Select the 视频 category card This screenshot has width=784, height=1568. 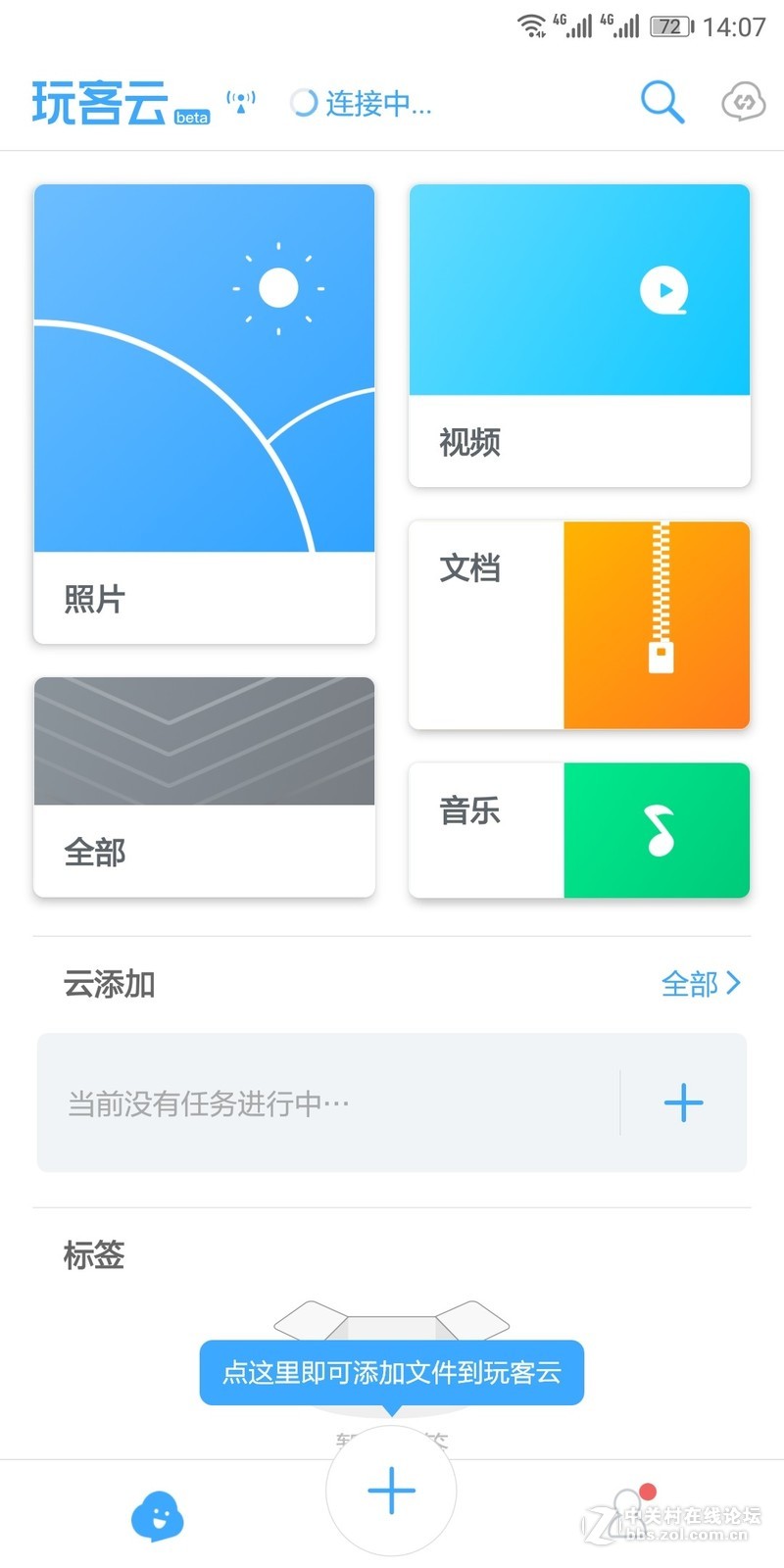(578, 333)
